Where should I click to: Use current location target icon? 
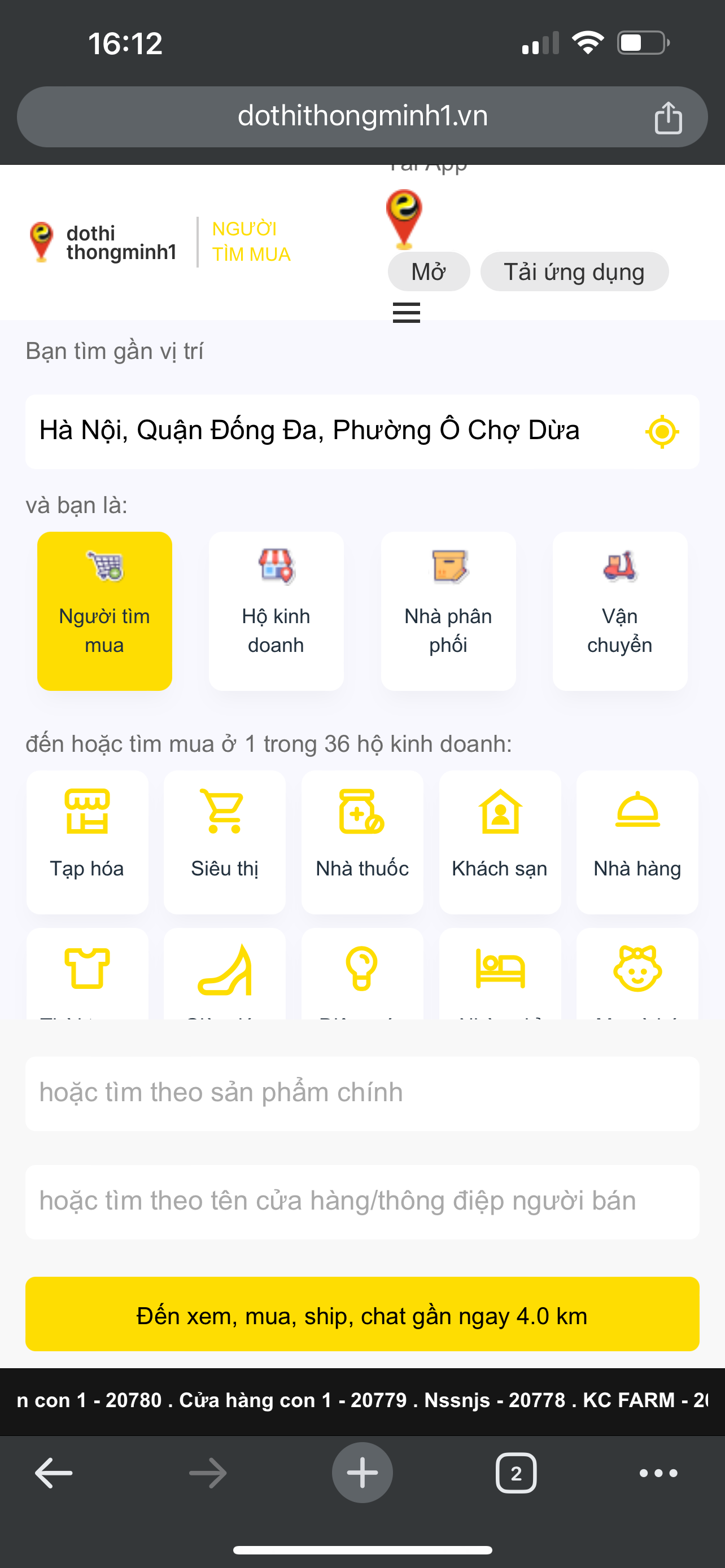pos(662,432)
